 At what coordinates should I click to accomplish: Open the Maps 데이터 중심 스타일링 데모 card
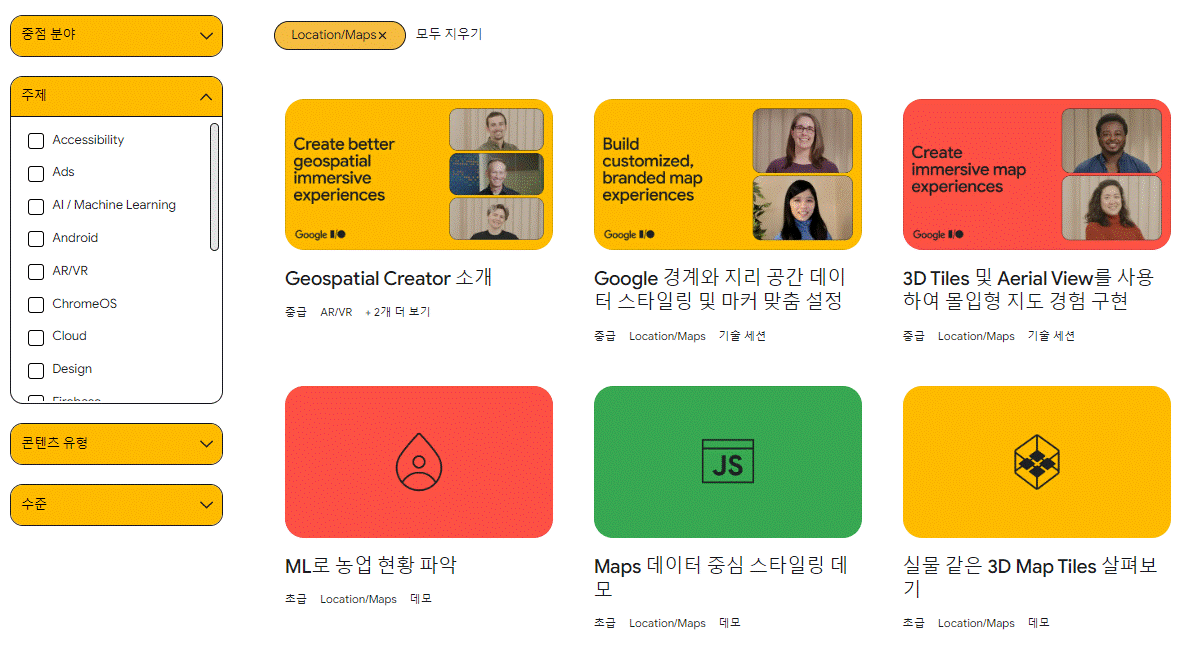click(x=720, y=576)
